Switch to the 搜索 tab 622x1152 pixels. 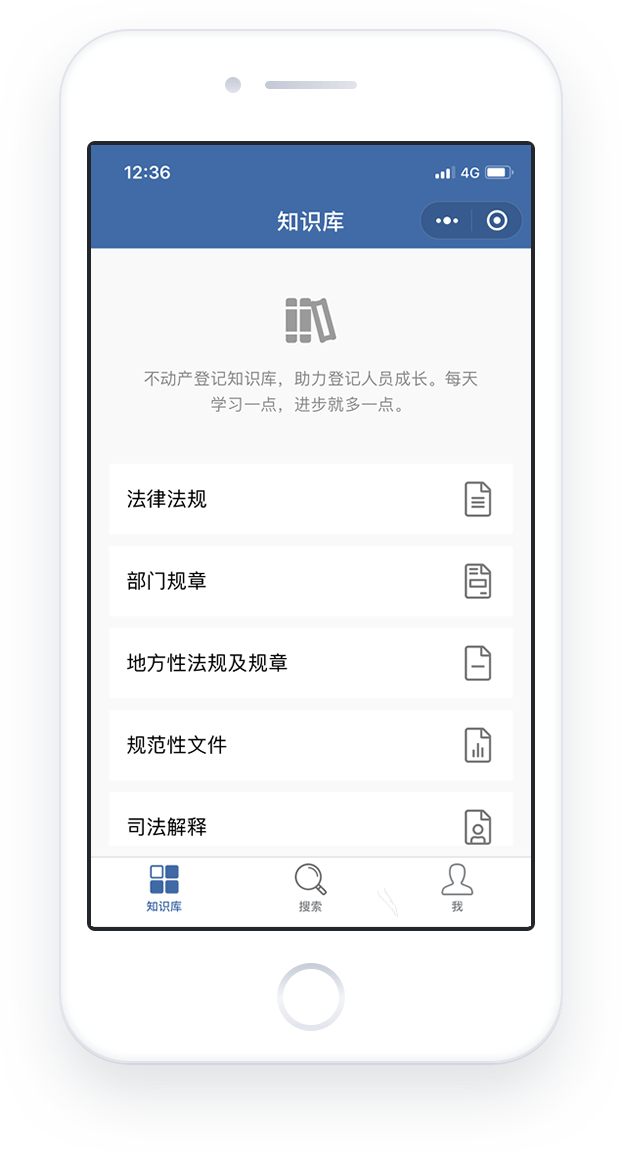coord(311,888)
